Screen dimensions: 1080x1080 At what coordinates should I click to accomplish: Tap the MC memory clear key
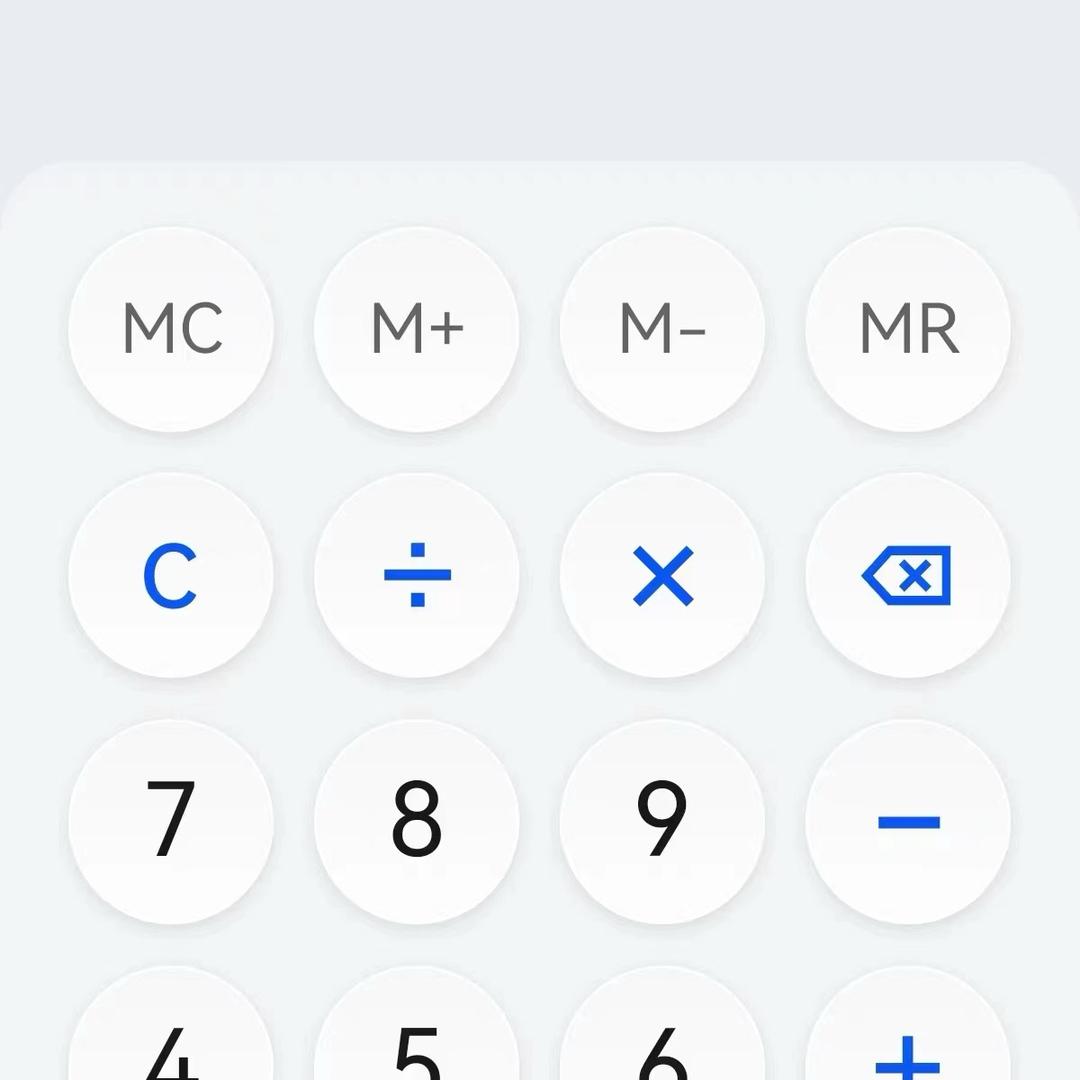[x=171, y=329]
